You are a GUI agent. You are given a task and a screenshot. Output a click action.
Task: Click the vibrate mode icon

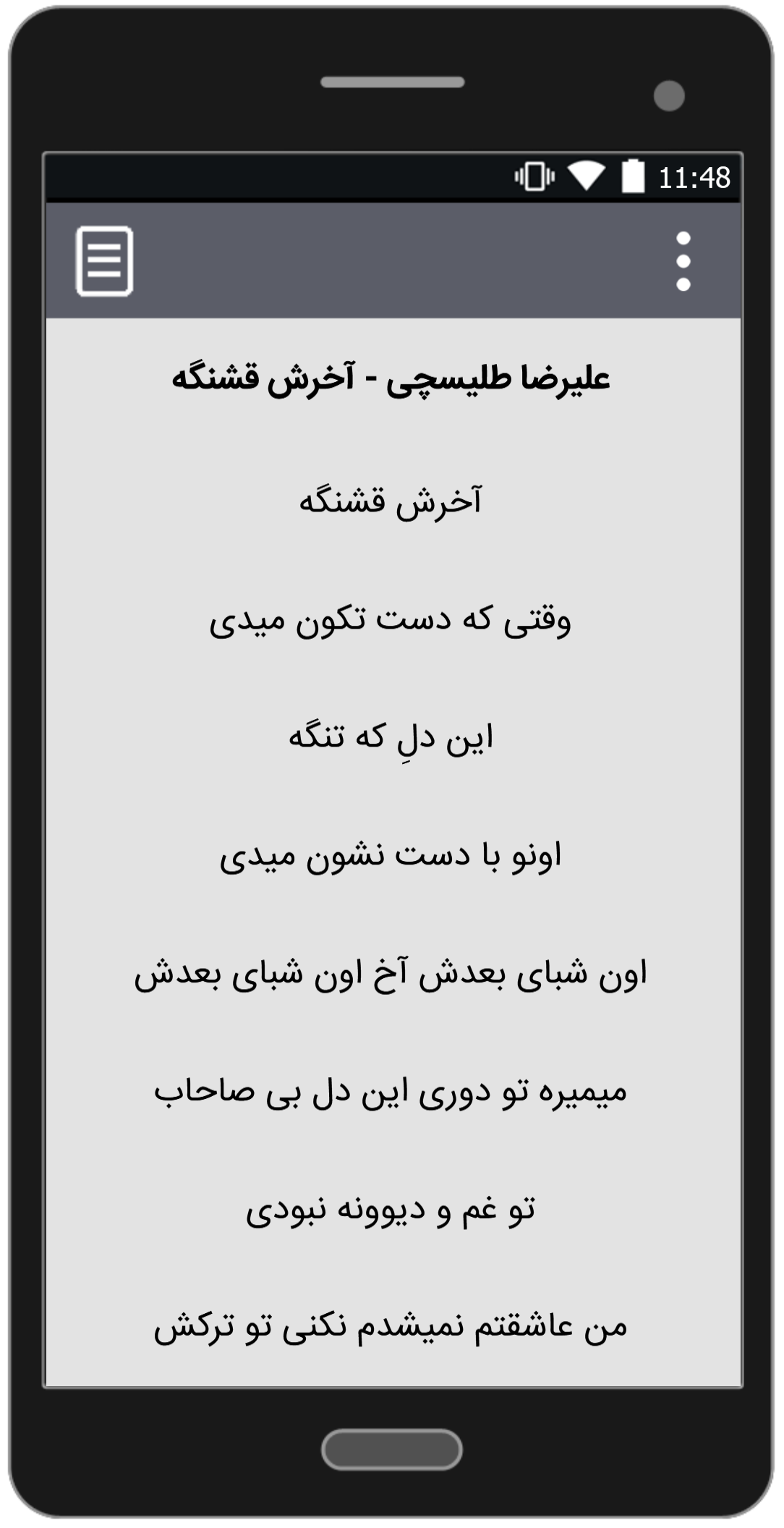click(x=533, y=174)
